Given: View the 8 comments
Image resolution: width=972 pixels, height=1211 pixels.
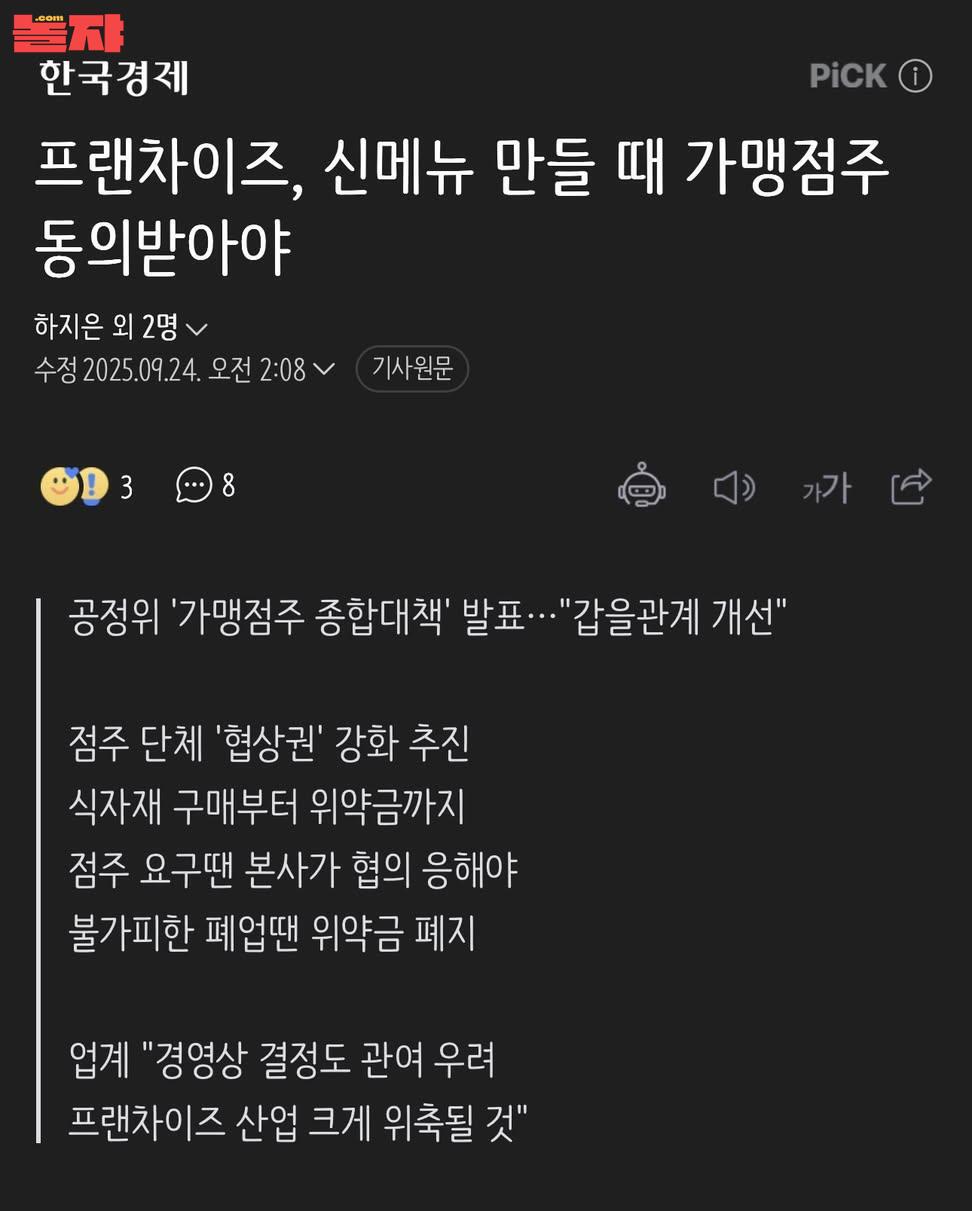Looking at the screenshot, I should pyautogui.click(x=205, y=487).
